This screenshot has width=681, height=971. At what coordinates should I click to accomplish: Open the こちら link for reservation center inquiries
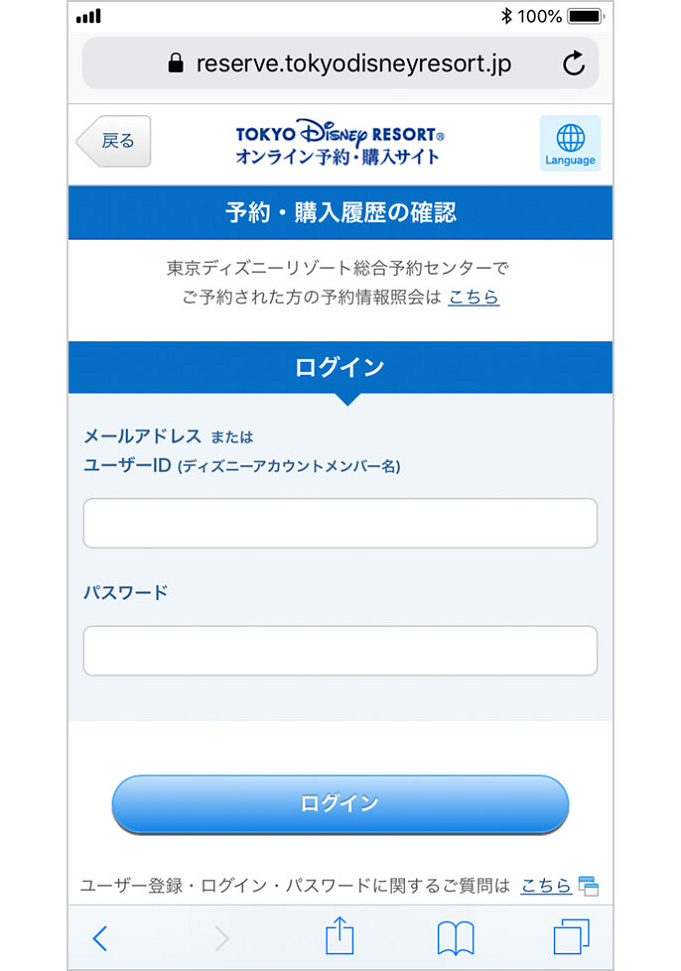click(x=473, y=297)
